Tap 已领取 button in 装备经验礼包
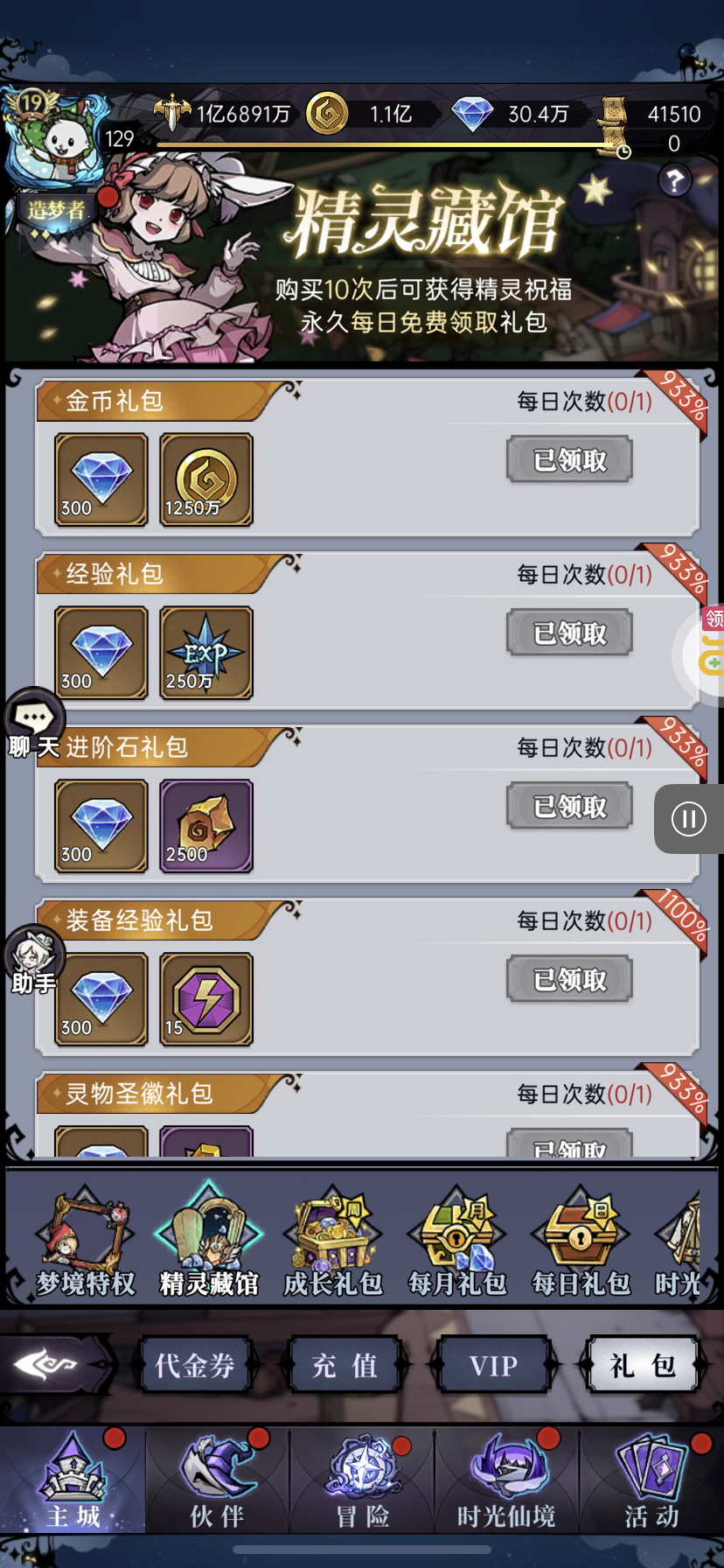Viewport: 724px width, 1568px height. (569, 980)
